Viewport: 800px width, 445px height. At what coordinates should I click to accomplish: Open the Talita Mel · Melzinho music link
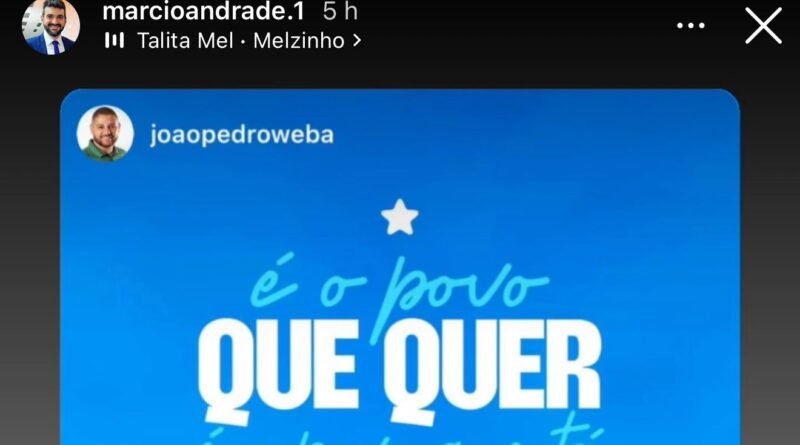click(x=233, y=41)
